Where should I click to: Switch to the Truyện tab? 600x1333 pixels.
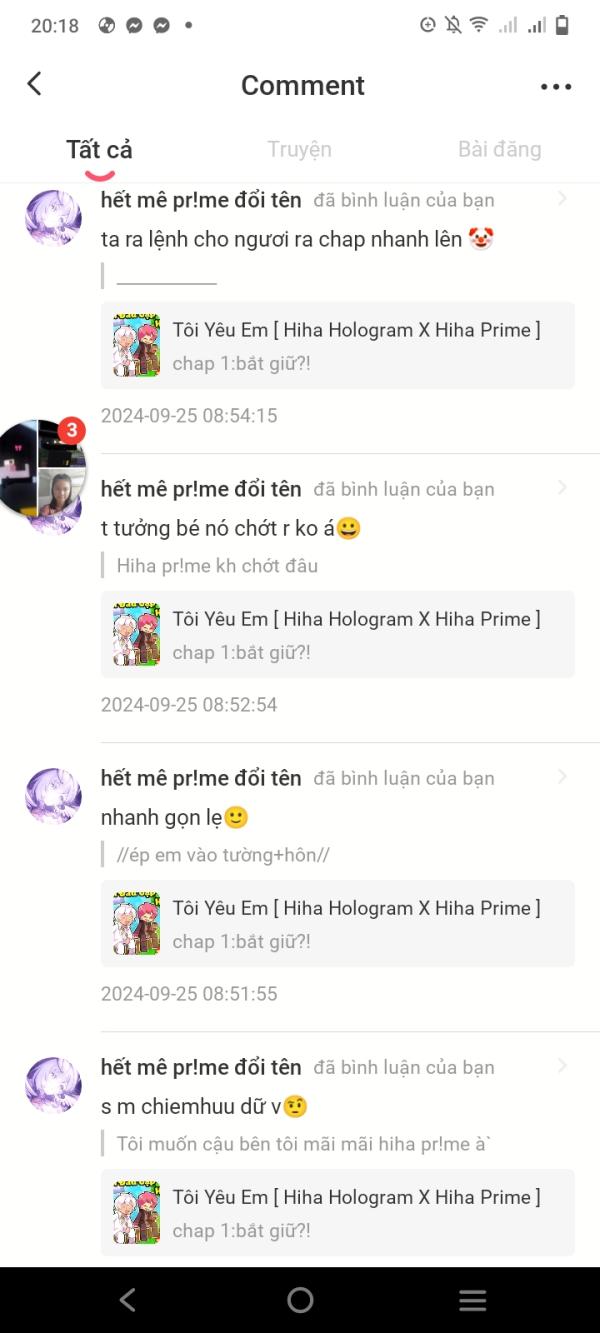point(299,150)
